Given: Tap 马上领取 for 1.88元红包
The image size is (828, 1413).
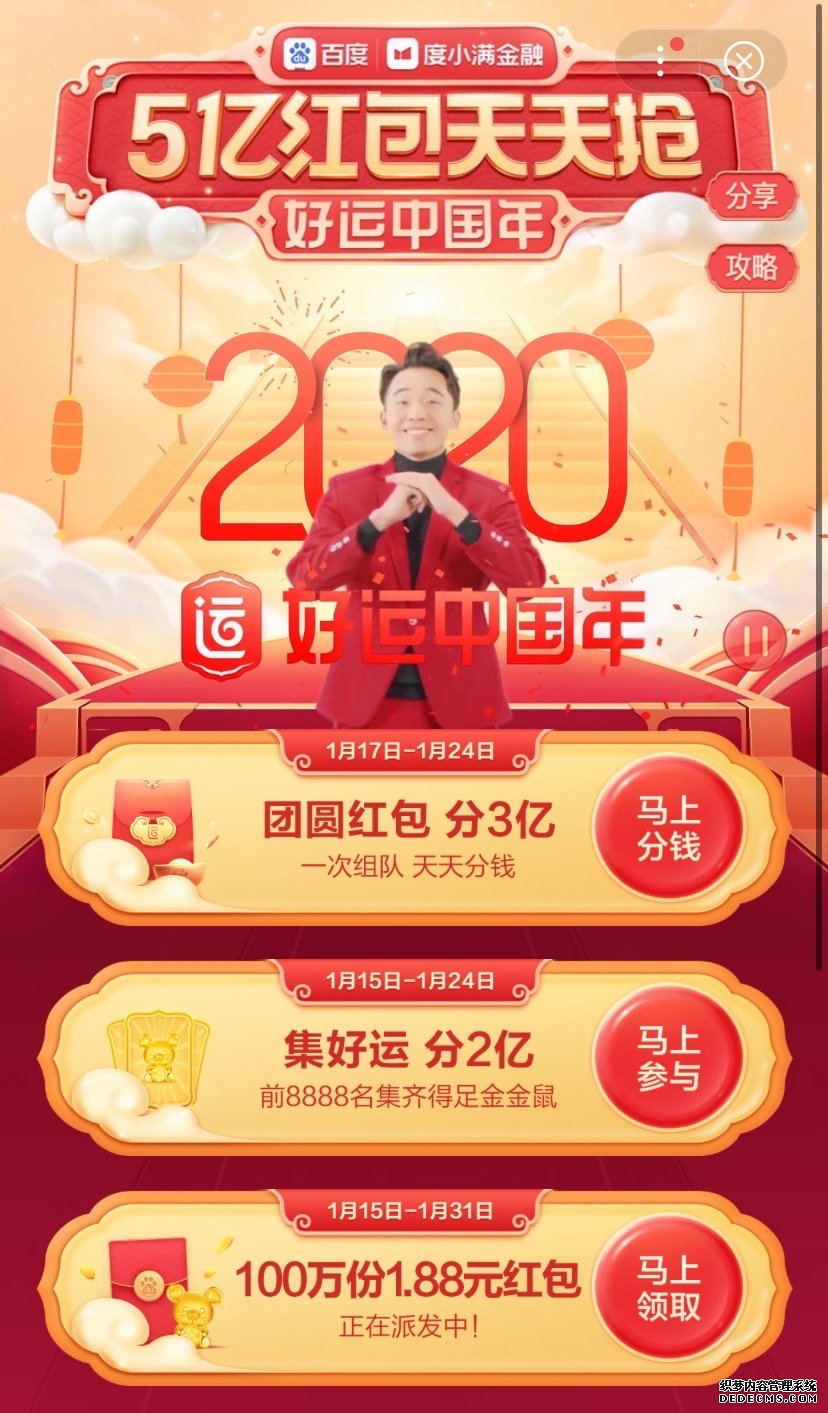Looking at the screenshot, I should point(669,1287).
